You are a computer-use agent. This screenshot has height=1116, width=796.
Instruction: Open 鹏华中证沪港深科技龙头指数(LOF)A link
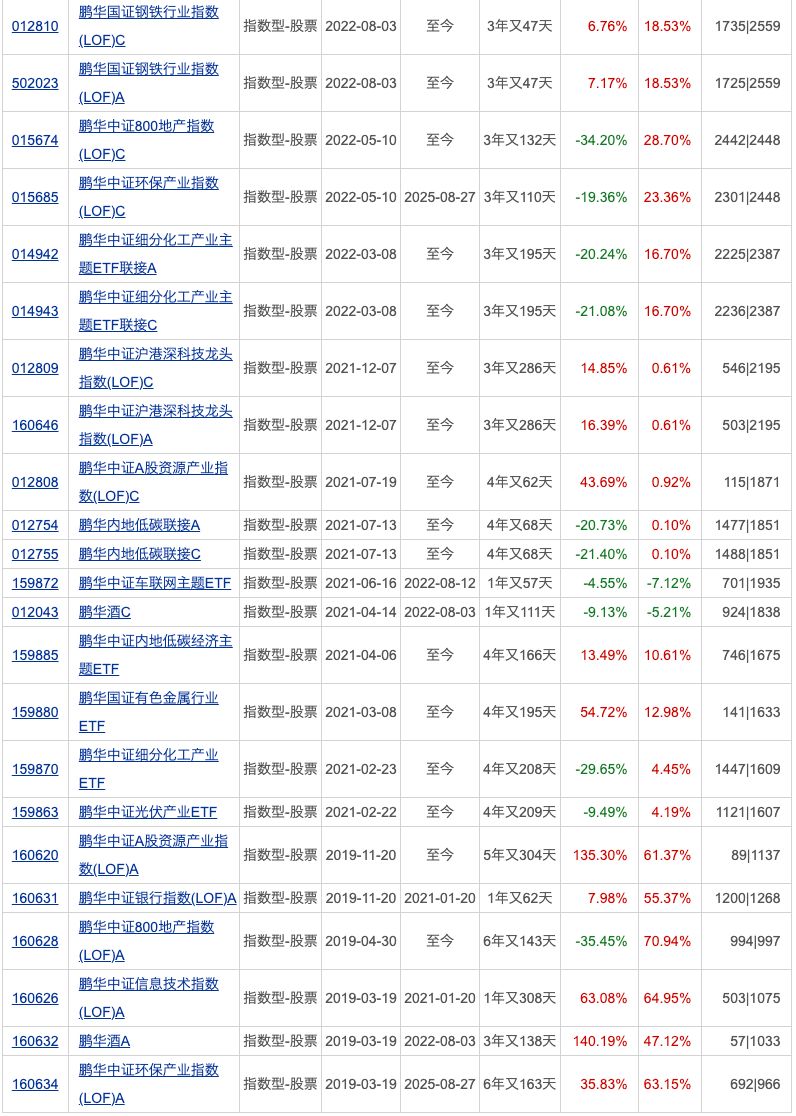point(155,411)
